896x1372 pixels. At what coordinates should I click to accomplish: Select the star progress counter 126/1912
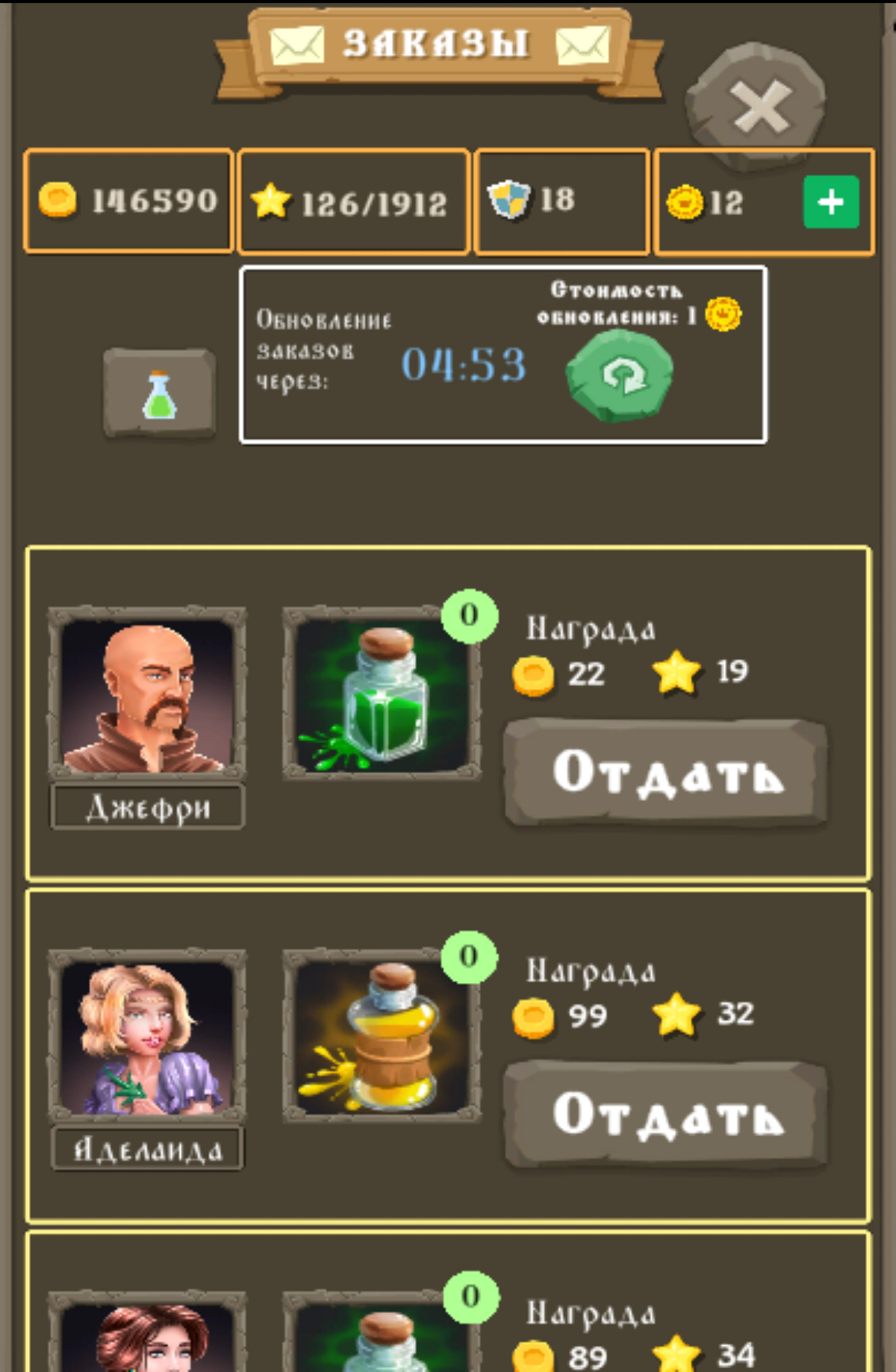(x=351, y=200)
